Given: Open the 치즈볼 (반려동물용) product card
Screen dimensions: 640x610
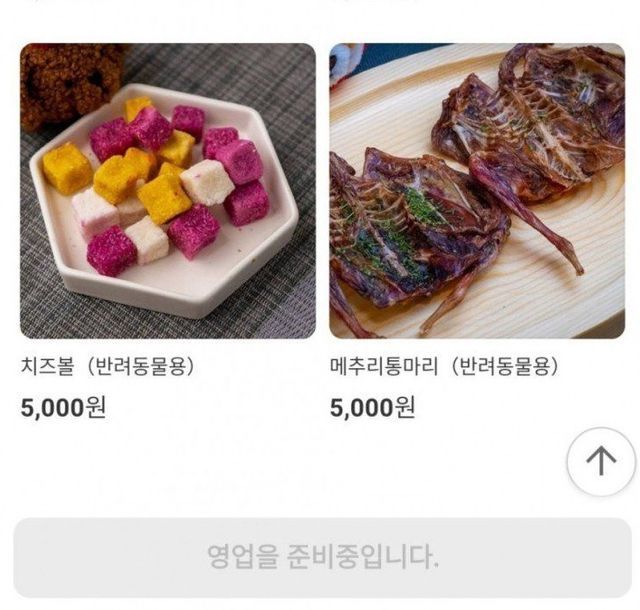Looking at the screenshot, I should pyautogui.click(x=167, y=191).
